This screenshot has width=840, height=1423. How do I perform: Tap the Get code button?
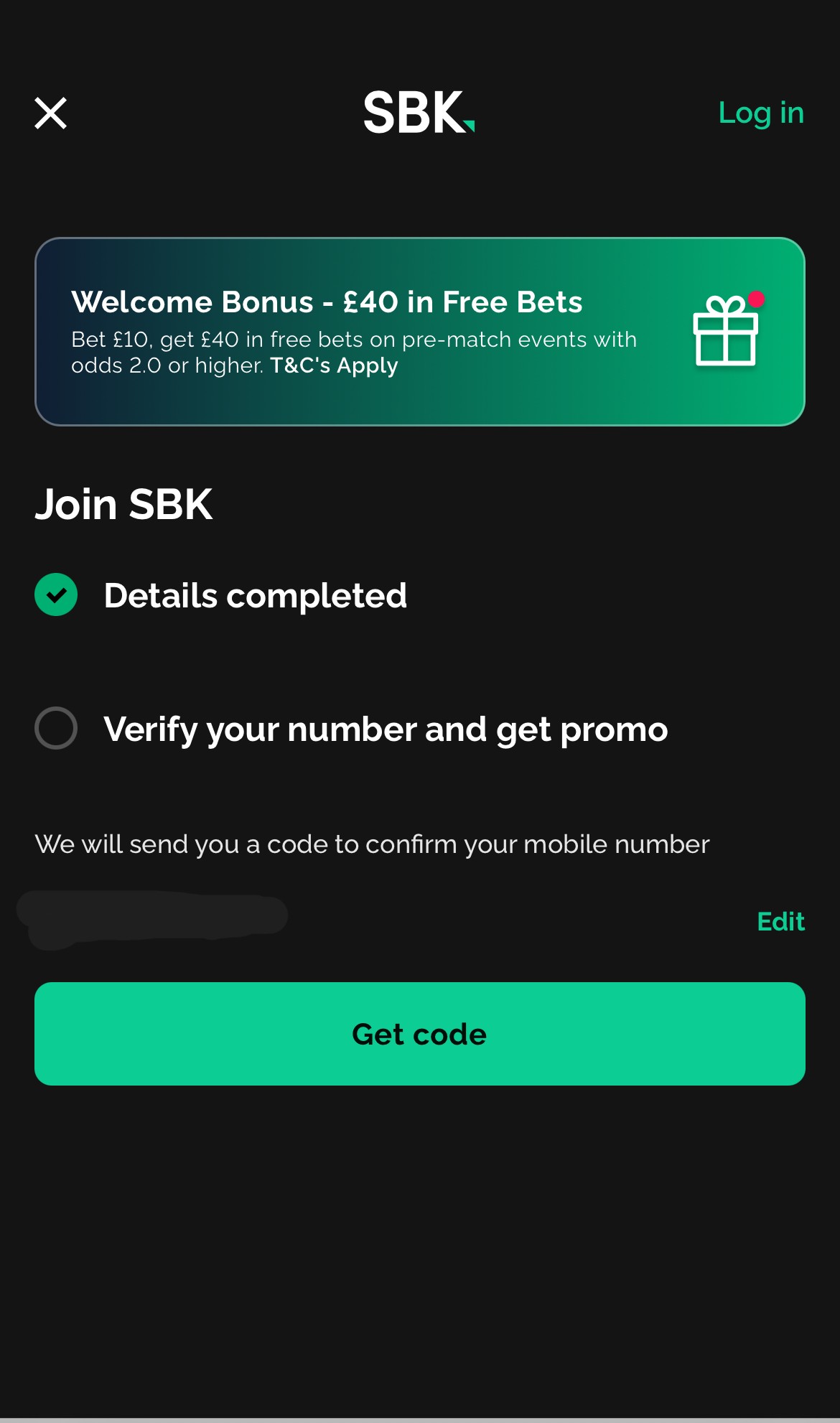[x=419, y=1034]
